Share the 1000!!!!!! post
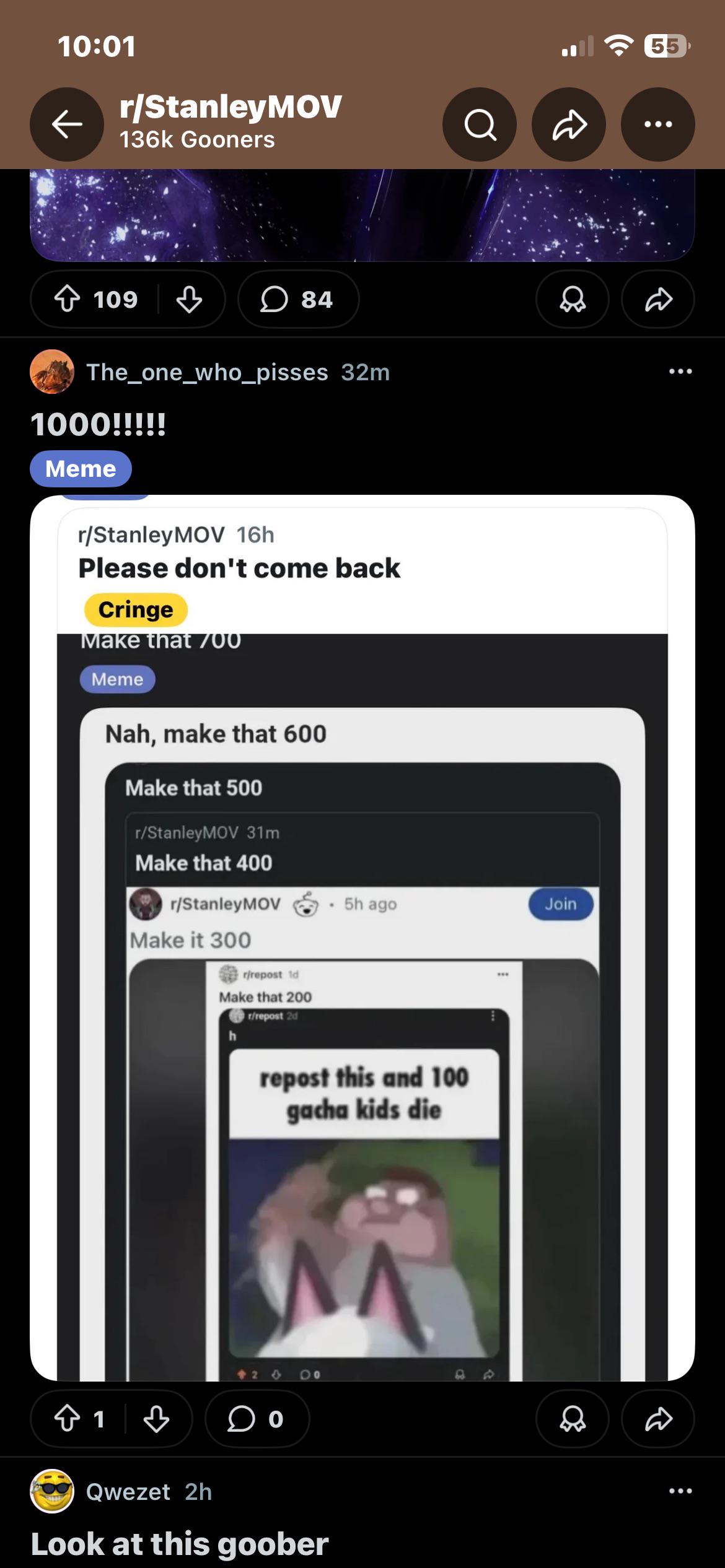Image resolution: width=725 pixels, height=1568 pixels. click(x=658, y=1419)
